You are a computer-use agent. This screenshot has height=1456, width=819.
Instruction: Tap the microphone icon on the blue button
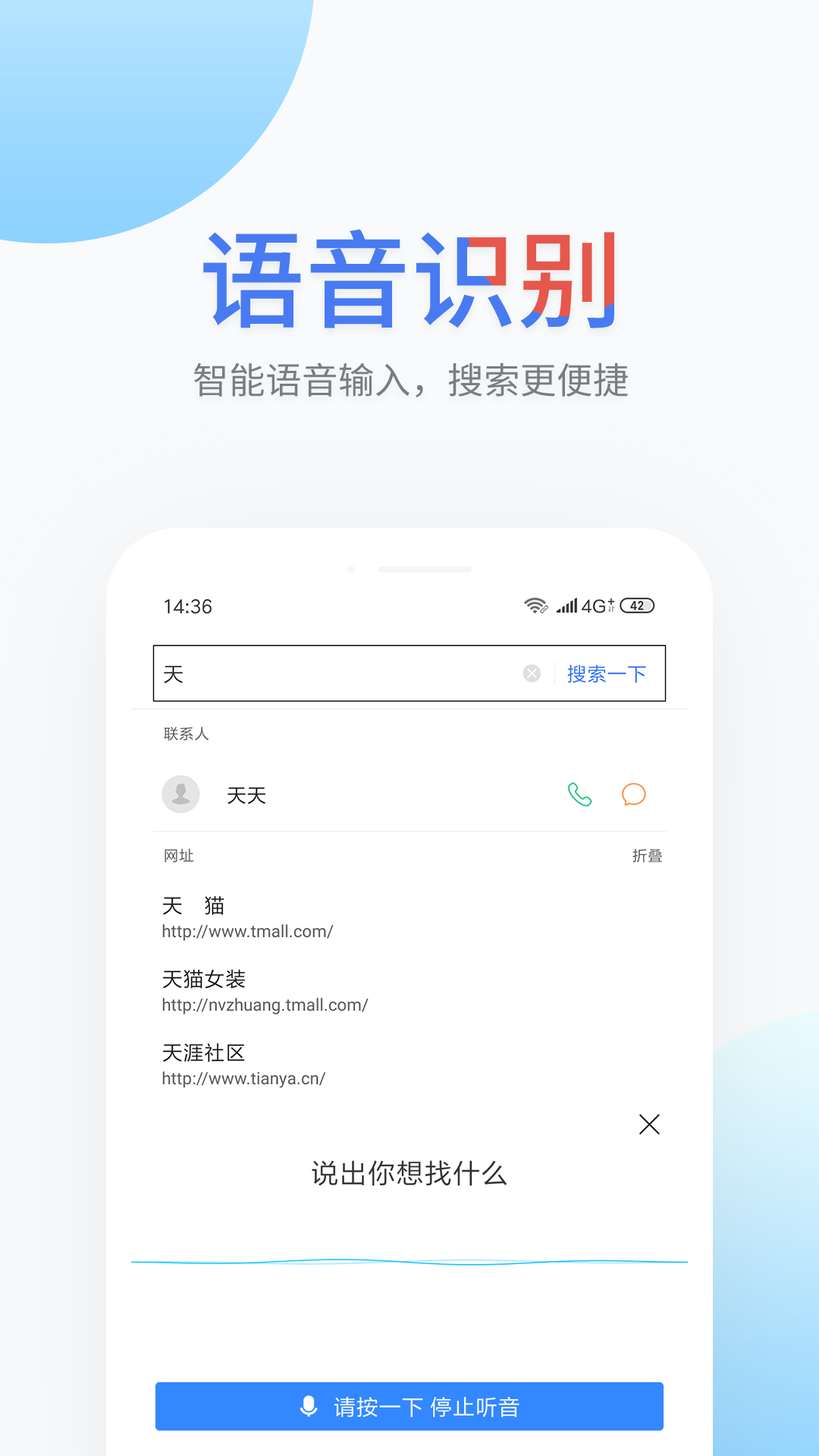point(309,1405)
